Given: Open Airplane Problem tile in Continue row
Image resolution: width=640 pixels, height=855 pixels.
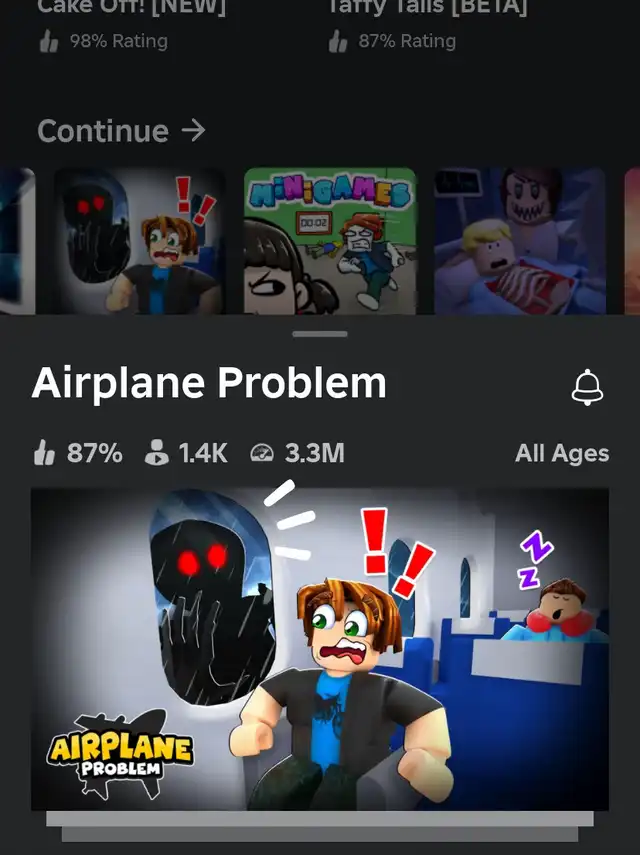Looking at the screenshot, I should pyautogui.click(x=138, y=240).
